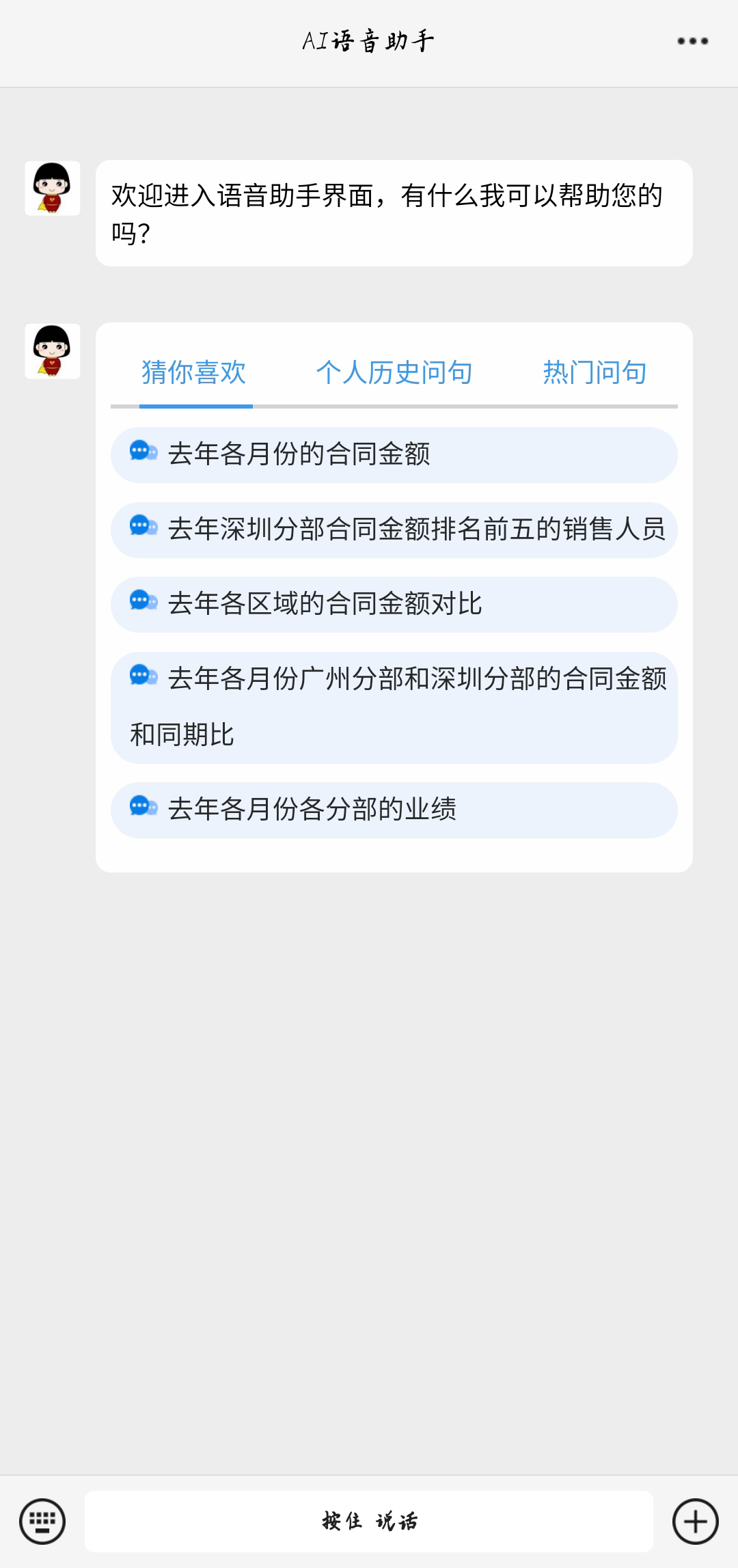
Task: Choose the 深圳分部合同金额排名前五 suggestion
Action: pos(394,530)
